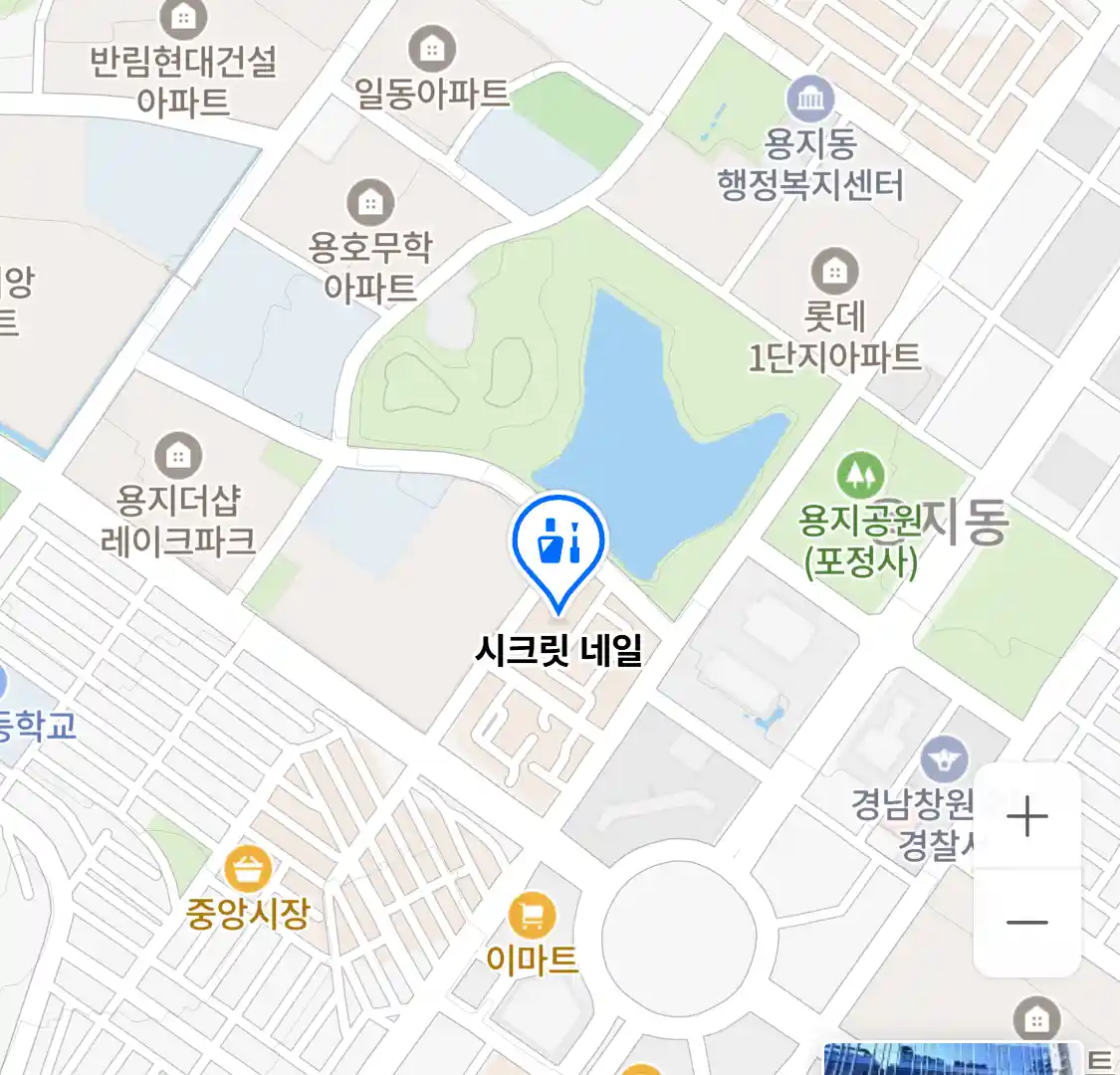
Task: Open 용호무학 아파트 marker
Action: (370, 204)
